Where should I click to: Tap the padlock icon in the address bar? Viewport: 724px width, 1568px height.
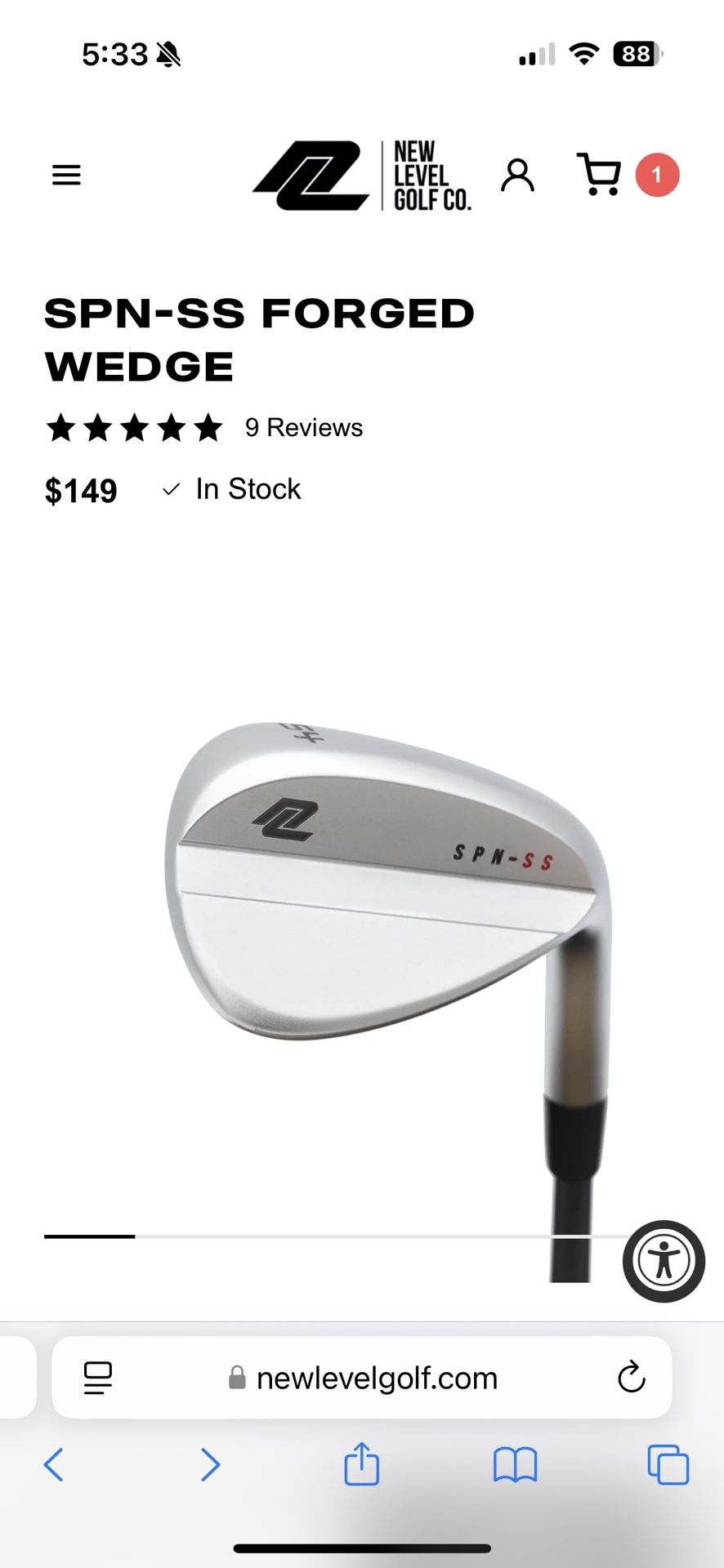(x=237, y=1377)
